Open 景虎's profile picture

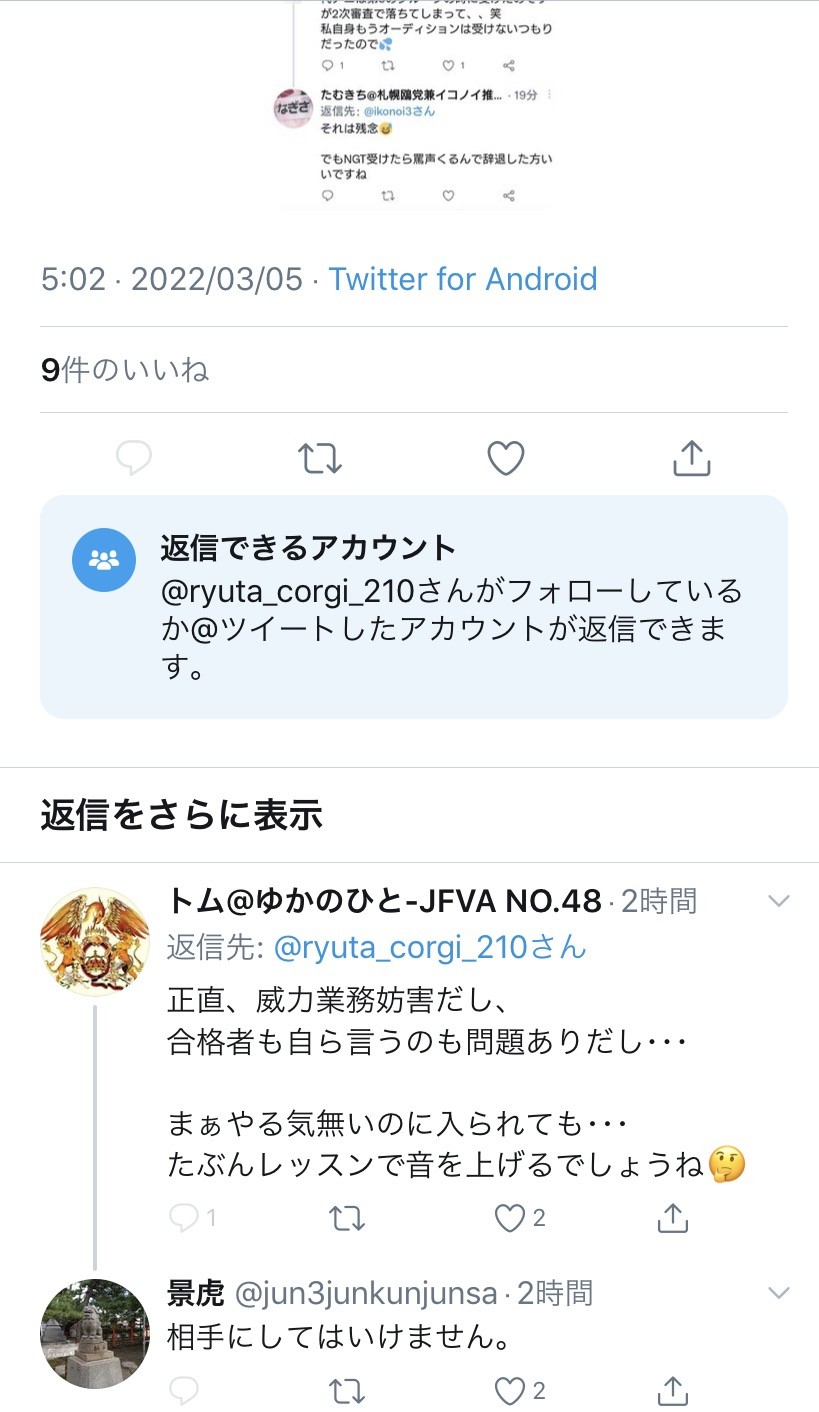[94, 1333]
